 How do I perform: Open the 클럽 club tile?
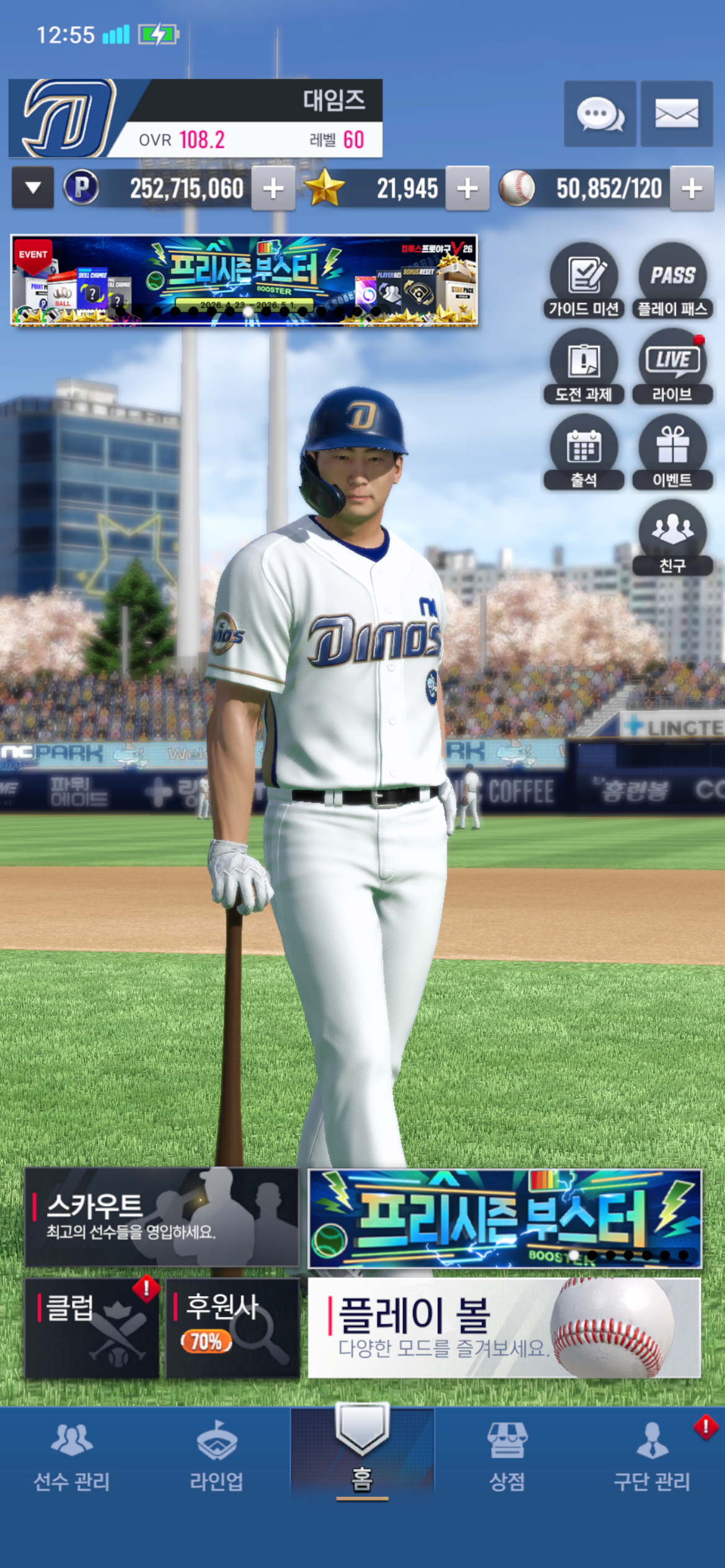pos(92,1328)
